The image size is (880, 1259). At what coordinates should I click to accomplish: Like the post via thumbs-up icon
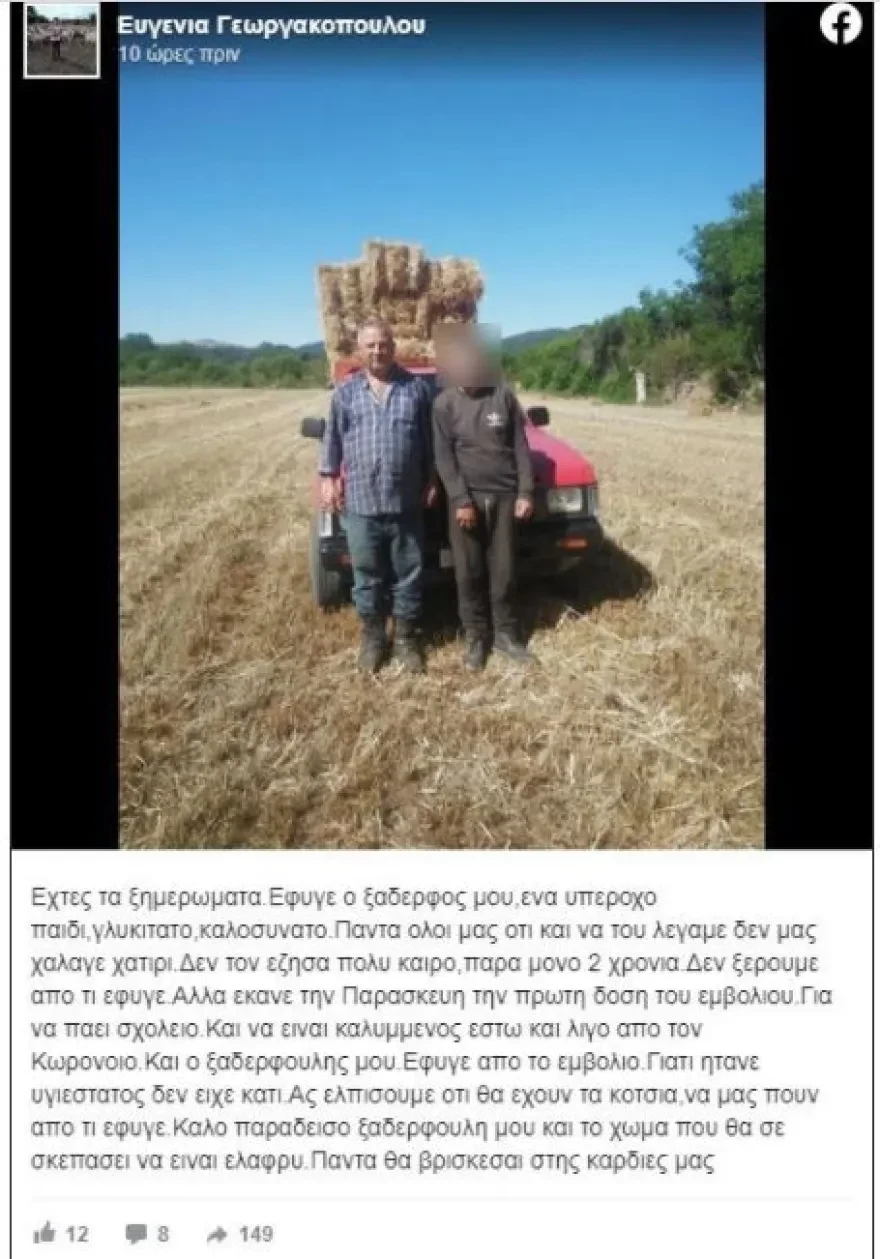pyautogui.click(x=45, y=1233)
